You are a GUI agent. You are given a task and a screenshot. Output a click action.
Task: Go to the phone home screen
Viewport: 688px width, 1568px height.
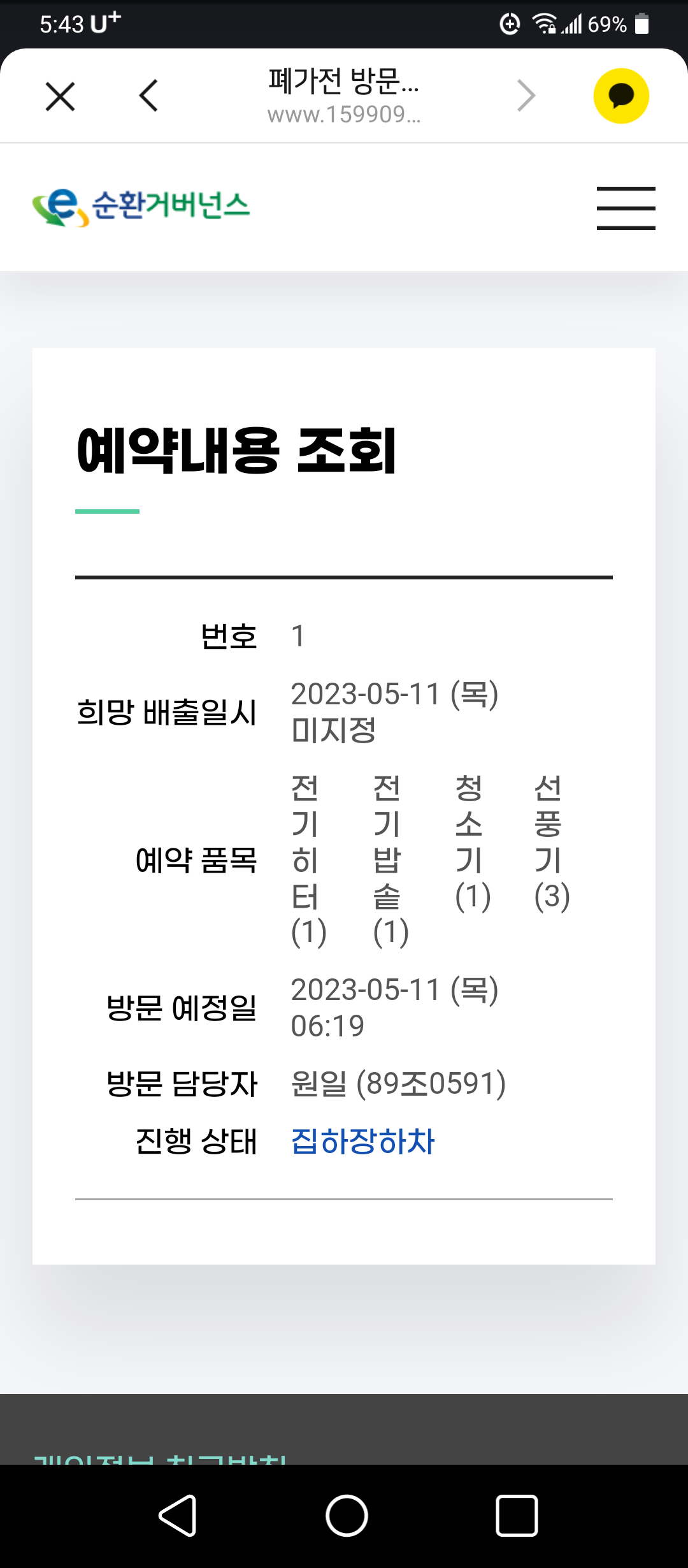[347, 1515]
